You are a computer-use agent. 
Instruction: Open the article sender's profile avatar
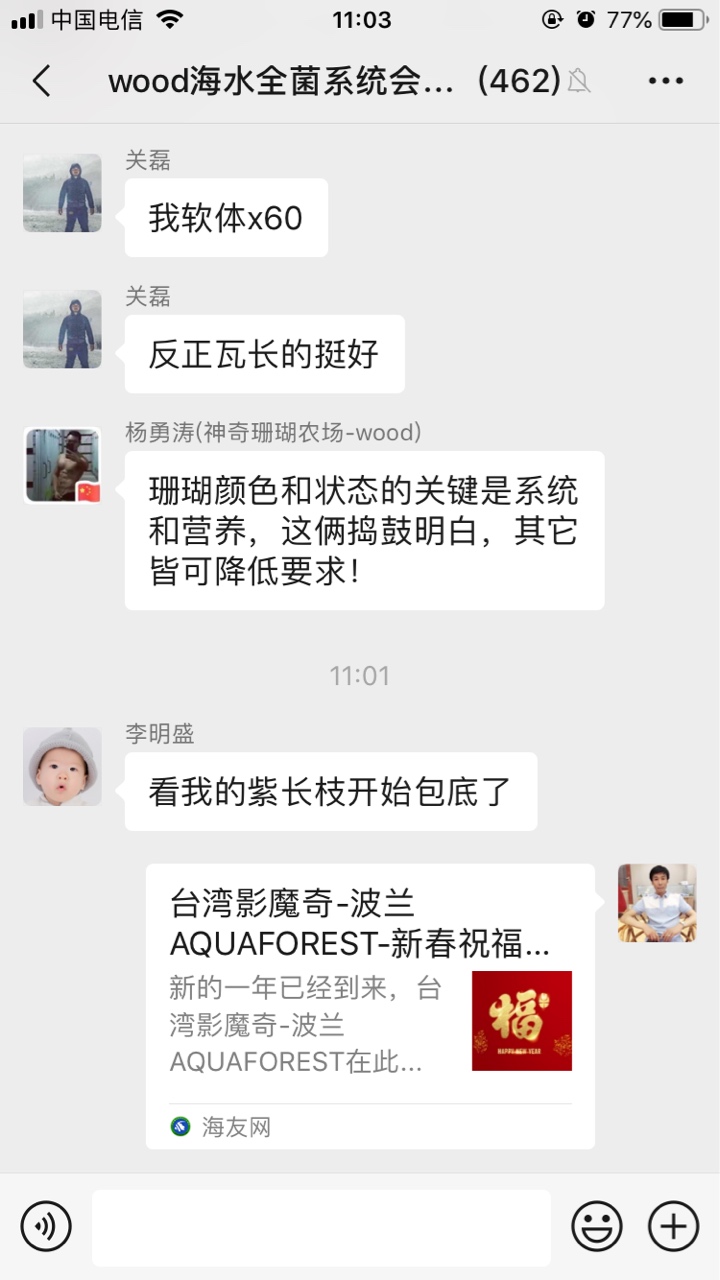click(x=657, y=903)
